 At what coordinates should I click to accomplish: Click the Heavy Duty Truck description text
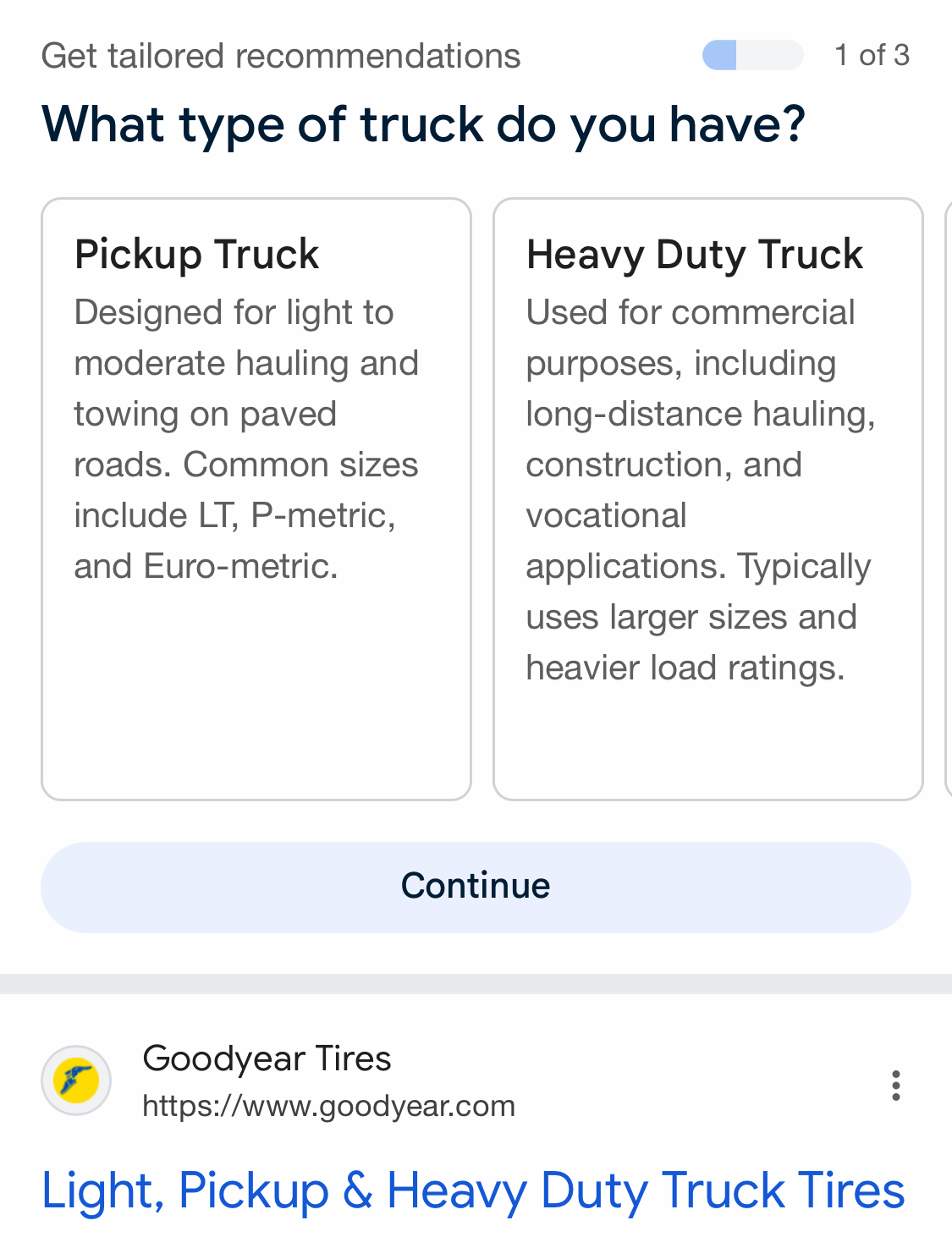pos(699,490)
